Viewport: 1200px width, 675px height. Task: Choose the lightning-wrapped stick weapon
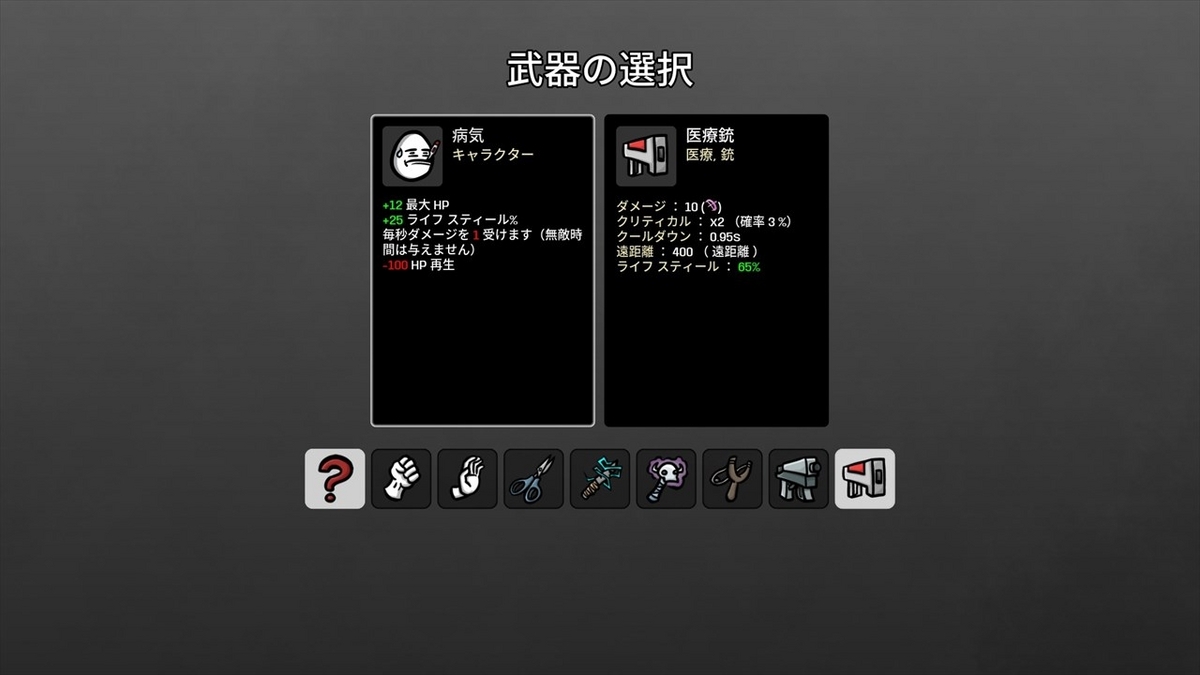coord(600,479)
